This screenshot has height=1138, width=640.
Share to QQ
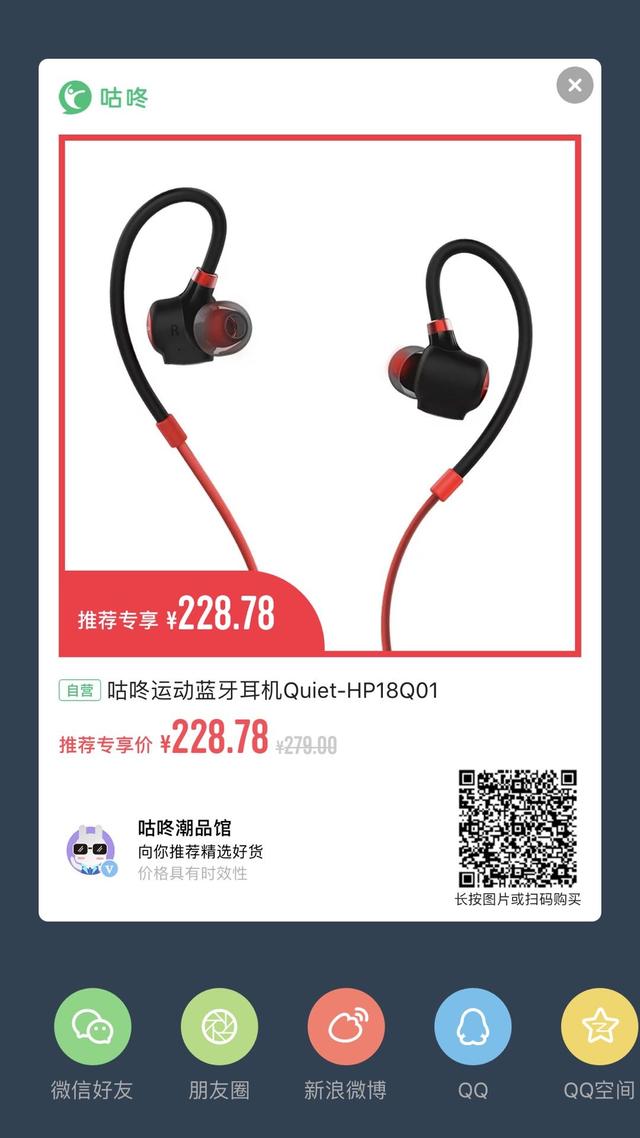click(x=472, y=1027)
